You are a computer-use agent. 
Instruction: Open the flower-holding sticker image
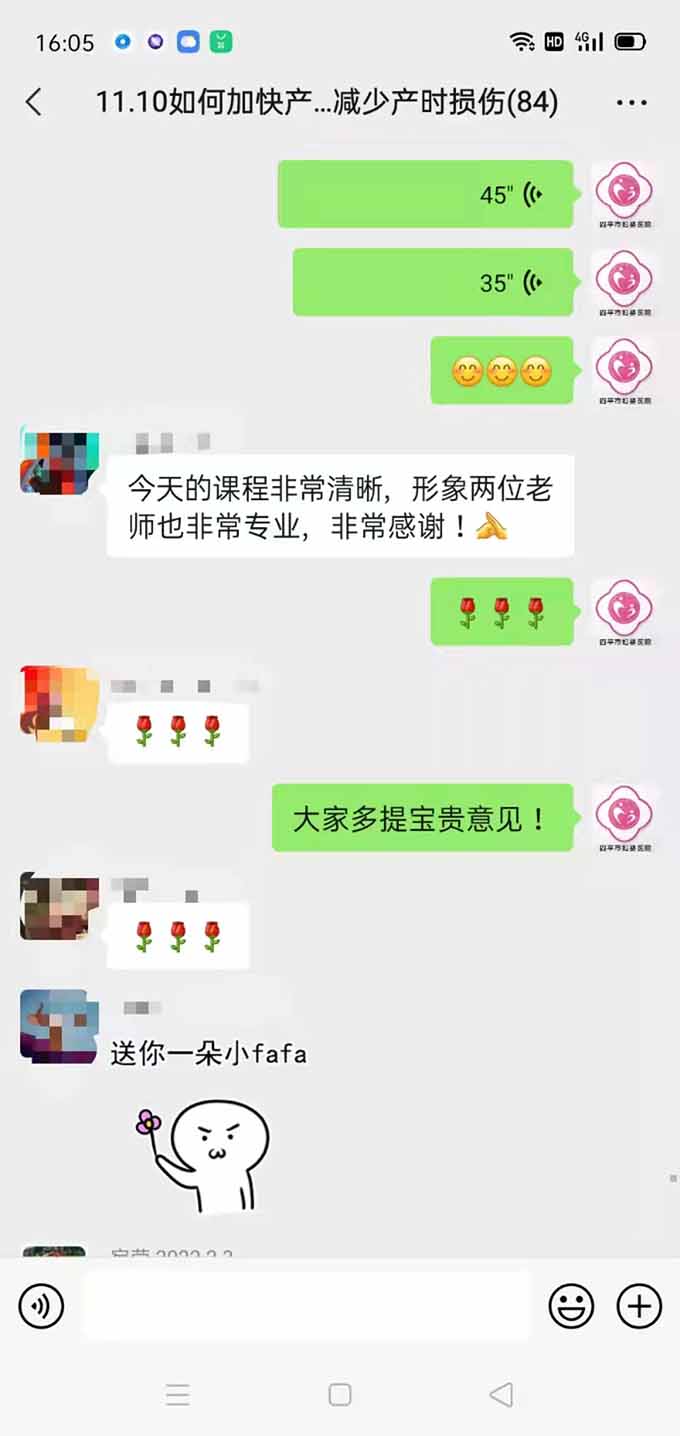click(x=204, y=1155)
